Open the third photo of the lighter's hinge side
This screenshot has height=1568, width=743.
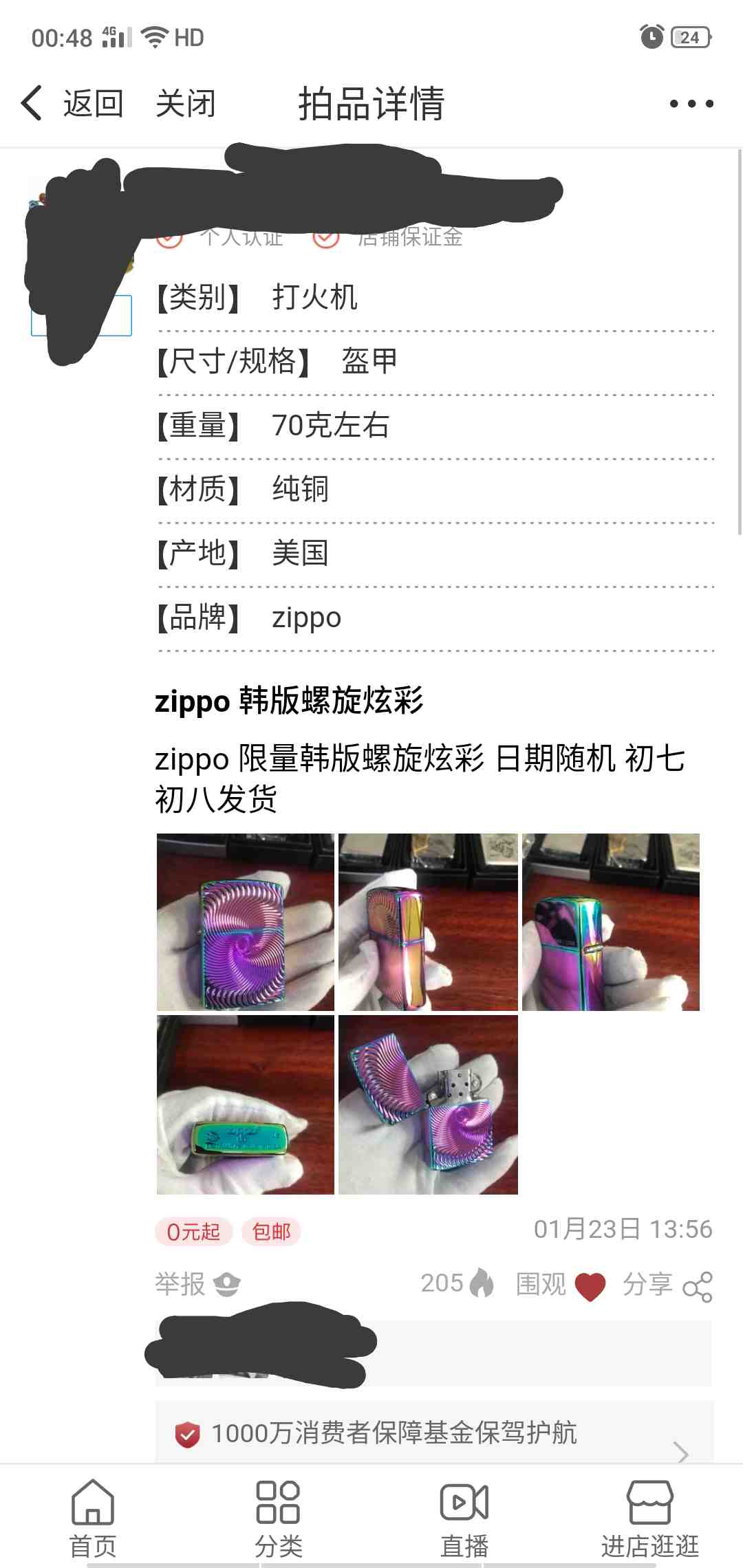611,922
